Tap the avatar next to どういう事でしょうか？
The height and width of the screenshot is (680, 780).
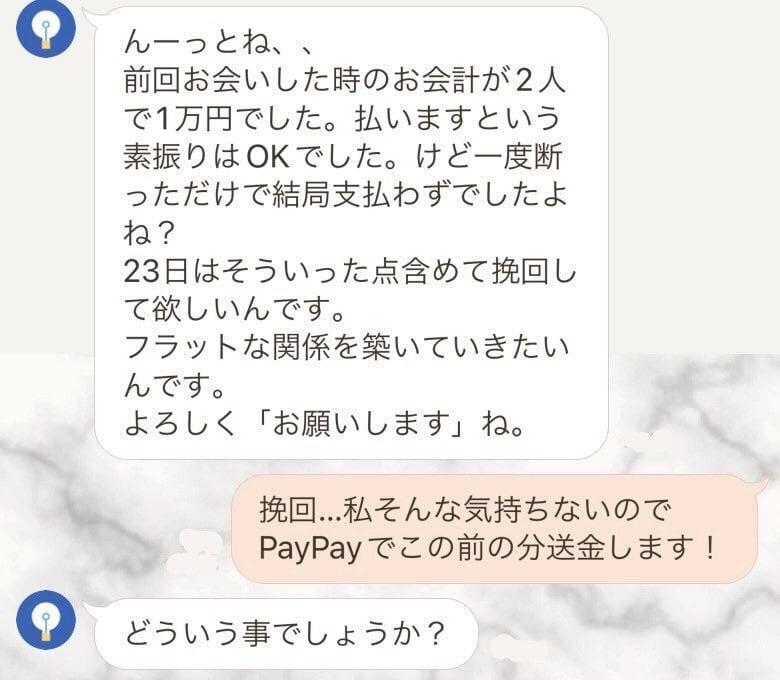46,619
